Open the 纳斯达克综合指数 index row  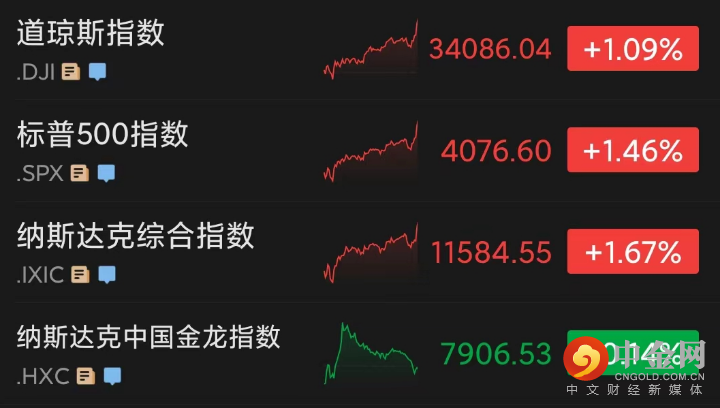tap(136, 235)
